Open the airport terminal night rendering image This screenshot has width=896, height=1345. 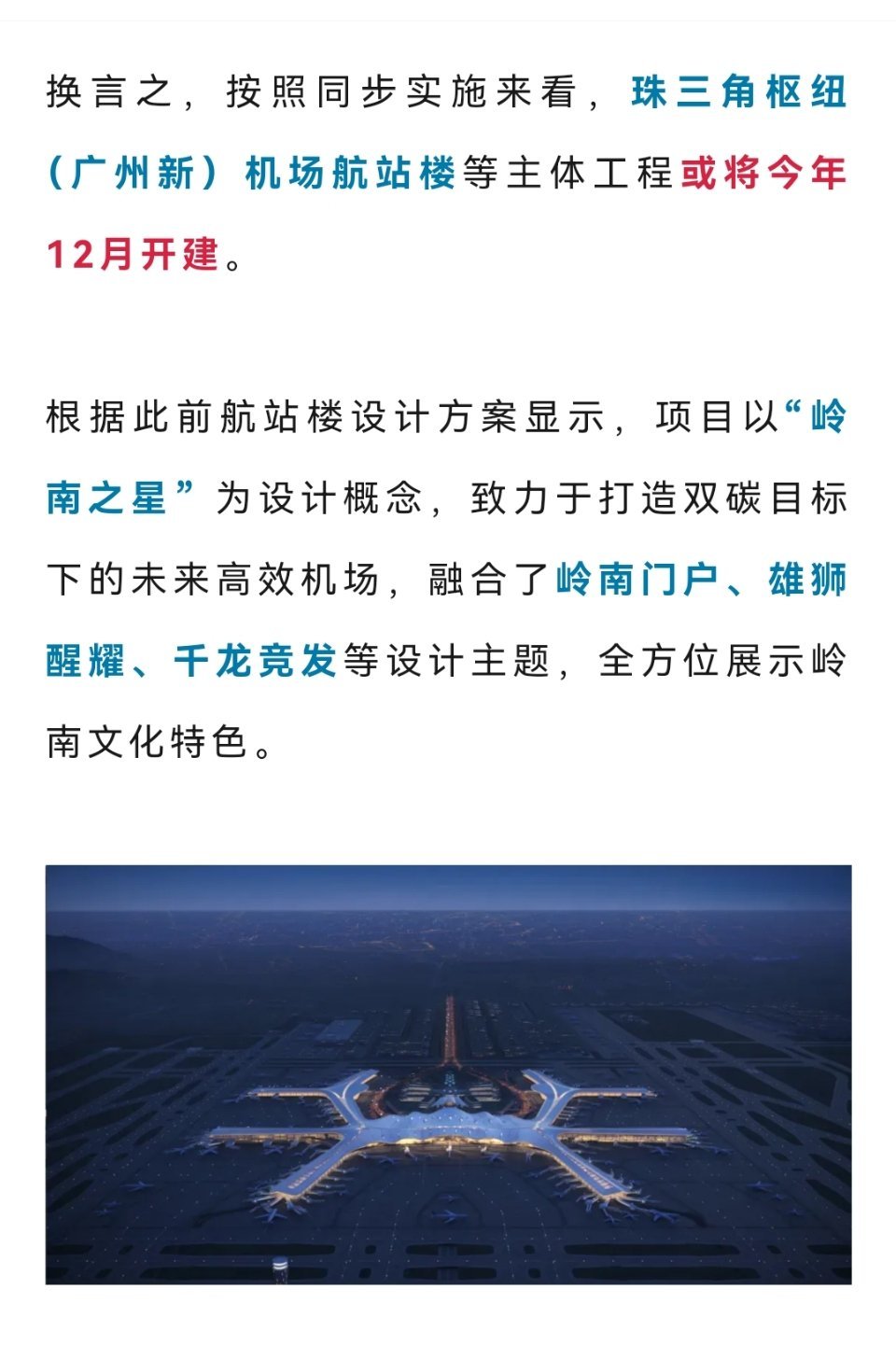[448, 1073]
